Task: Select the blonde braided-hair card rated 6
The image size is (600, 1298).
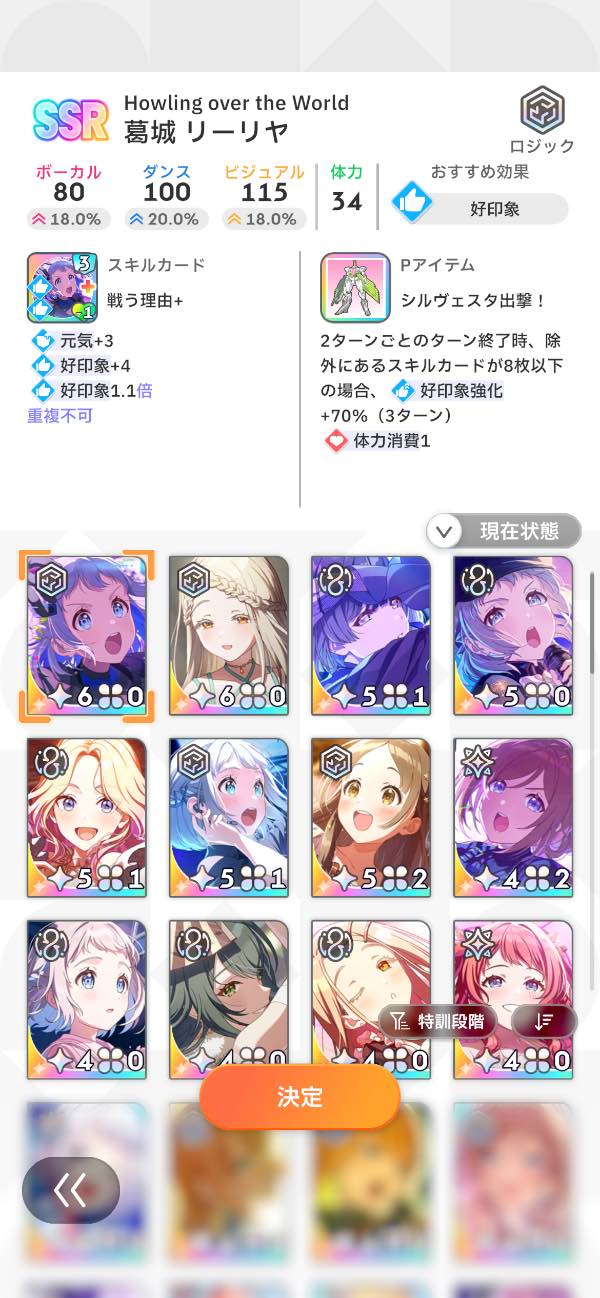Action: [x=228, y=635]
